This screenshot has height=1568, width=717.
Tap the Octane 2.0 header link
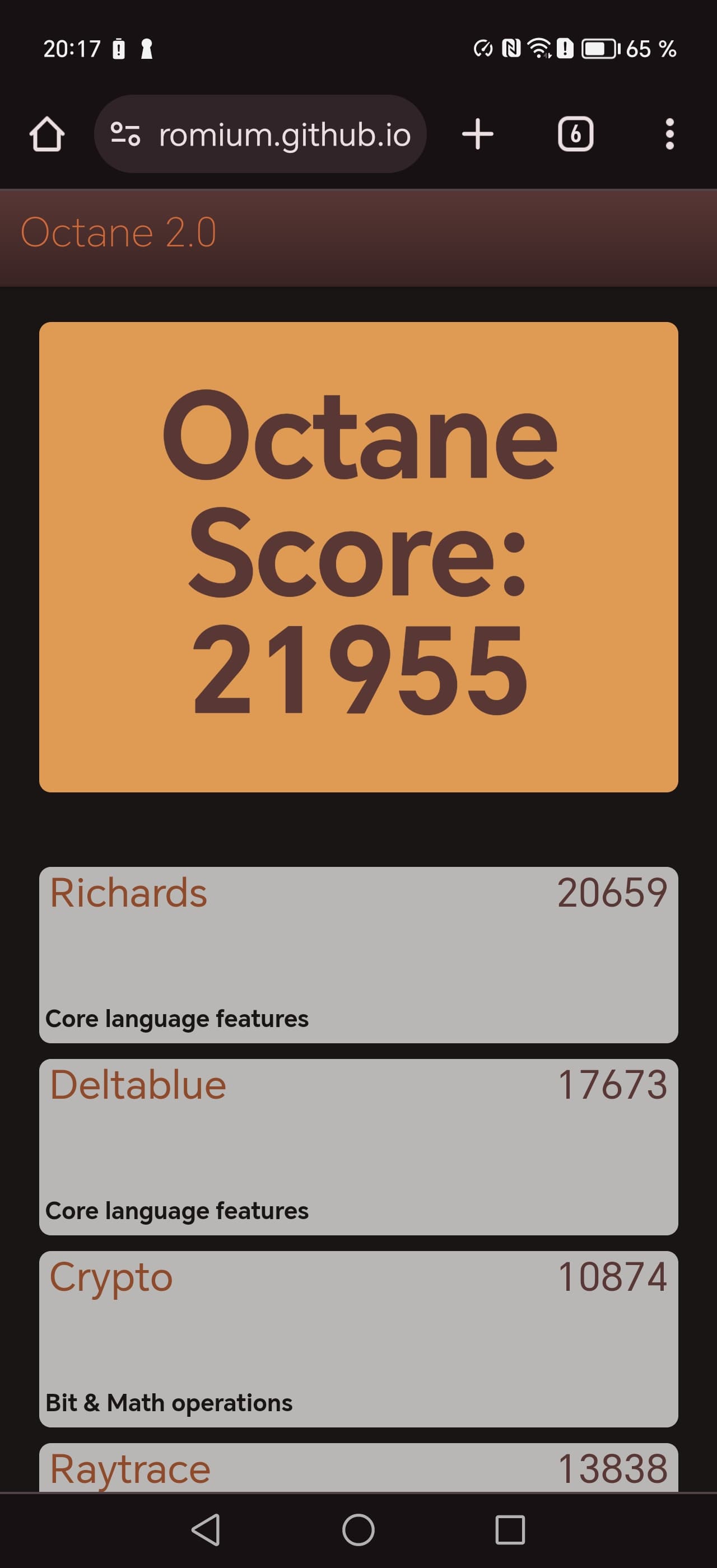(x=119, y=232)
